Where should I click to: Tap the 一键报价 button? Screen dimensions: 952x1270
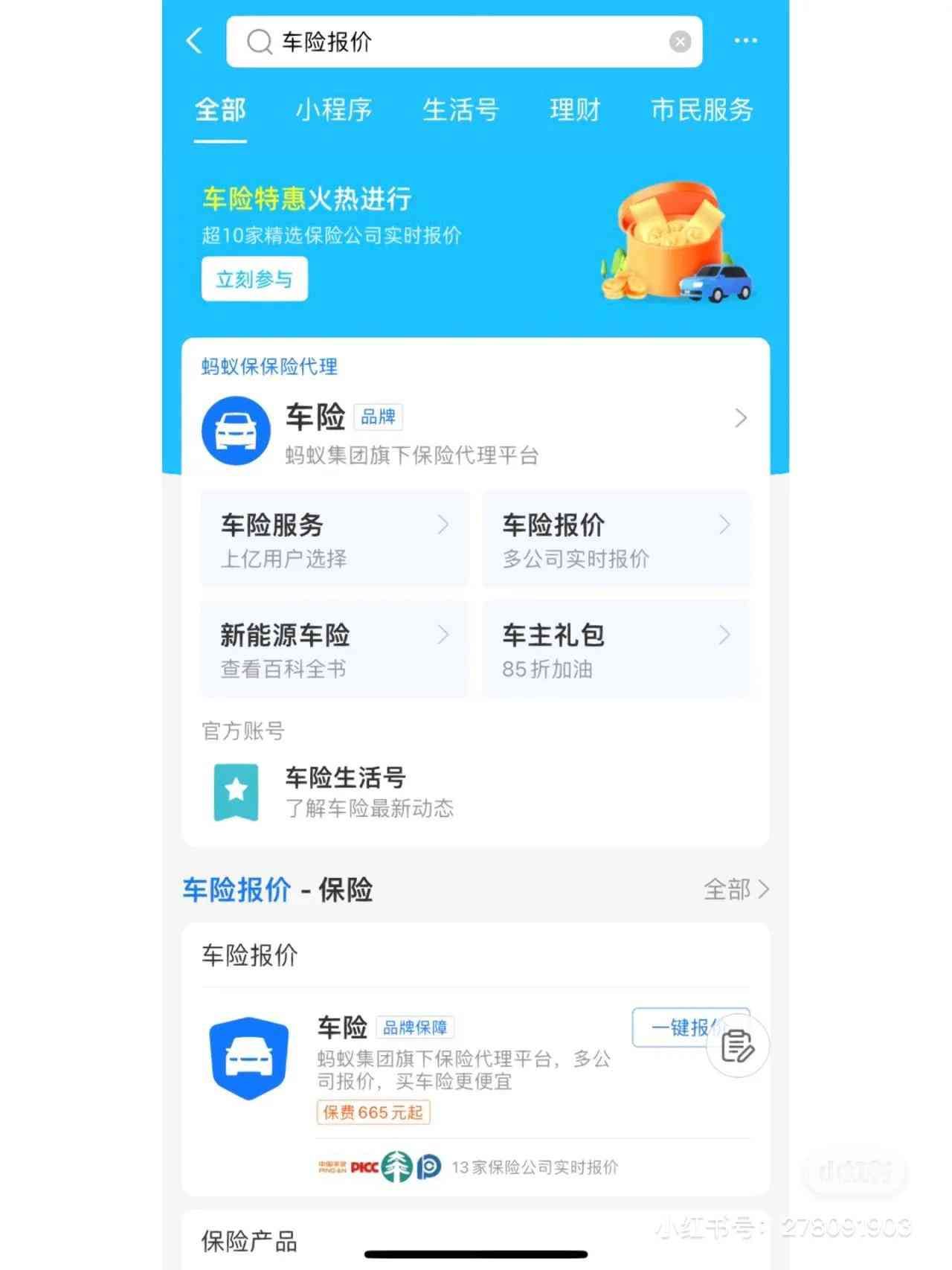coord(672,1028)
